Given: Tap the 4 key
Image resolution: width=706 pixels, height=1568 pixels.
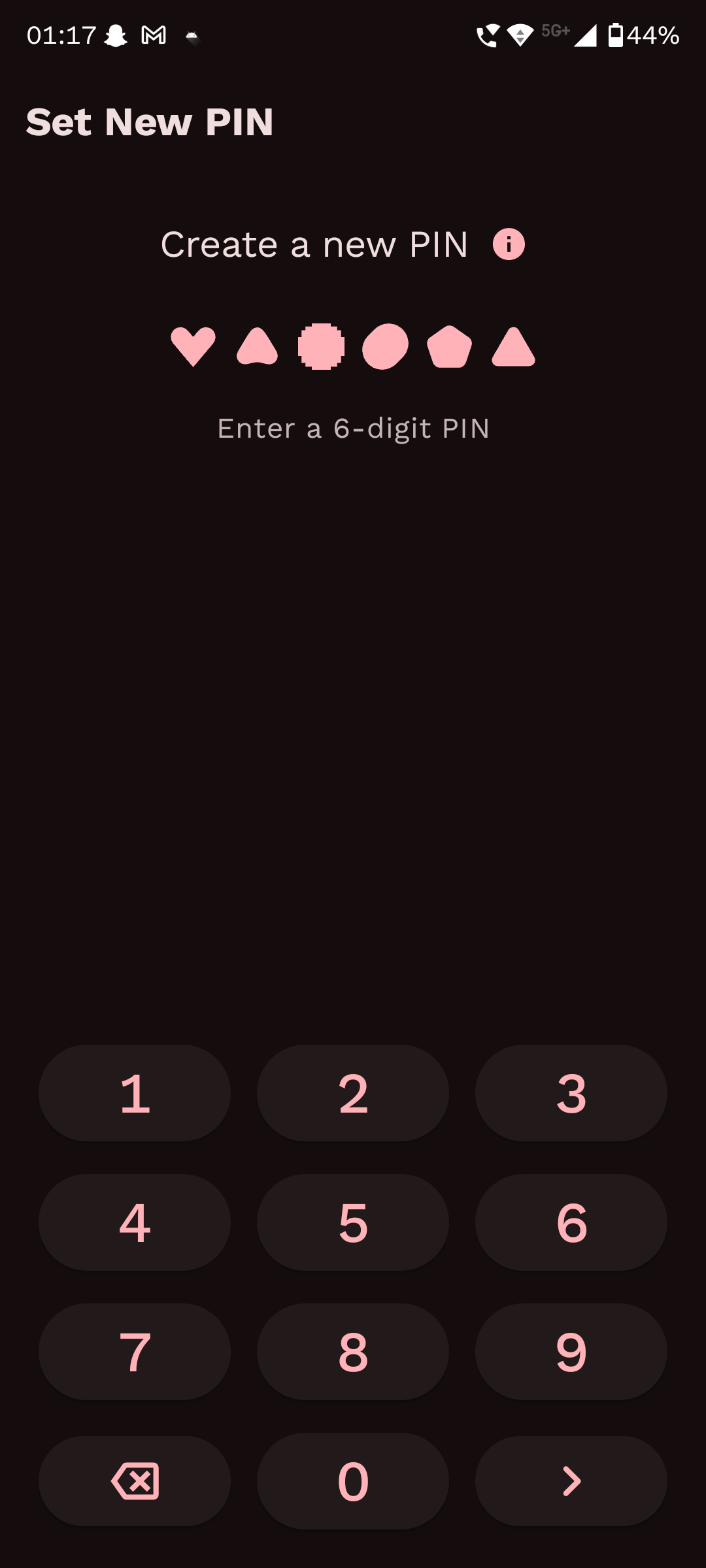Looking at the screenshot, I should click(135, 1222).
